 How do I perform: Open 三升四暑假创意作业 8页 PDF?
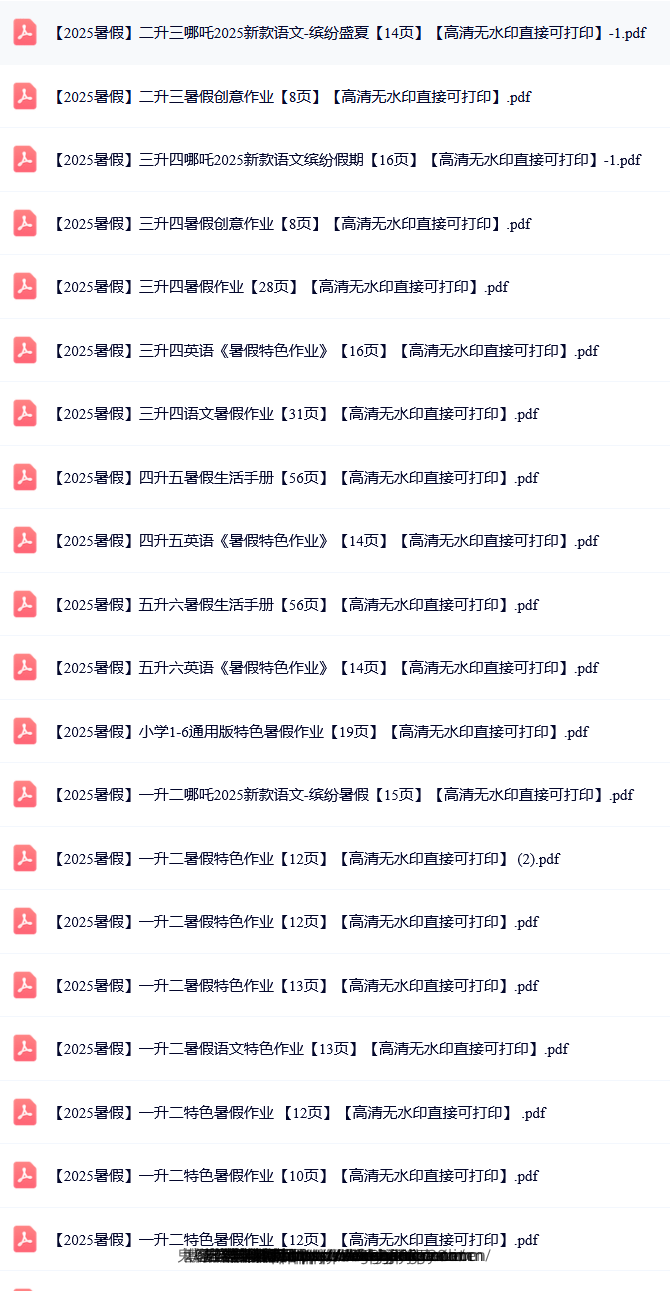coord(290,224)
